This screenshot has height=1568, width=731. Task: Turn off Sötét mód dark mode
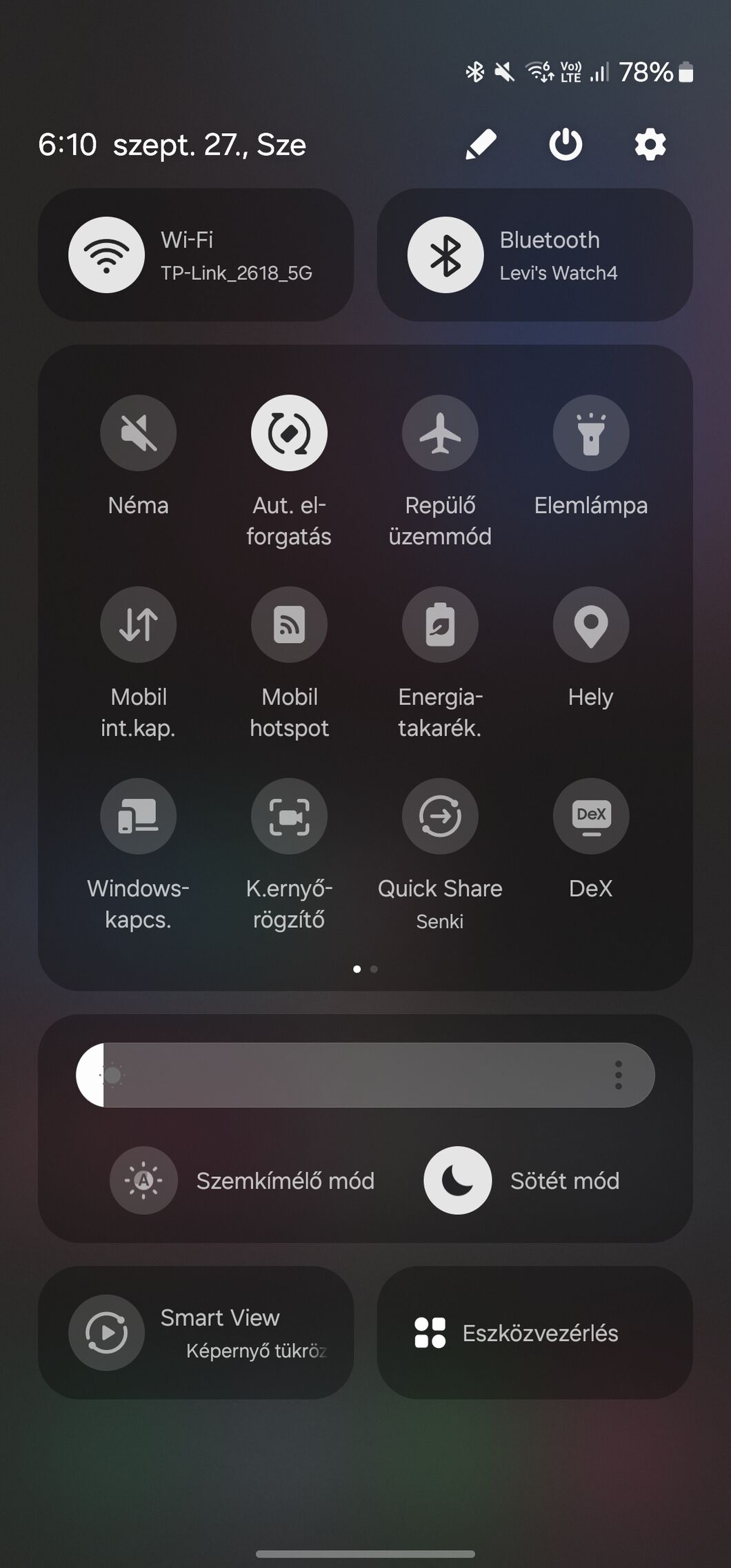coord(457,1180)
